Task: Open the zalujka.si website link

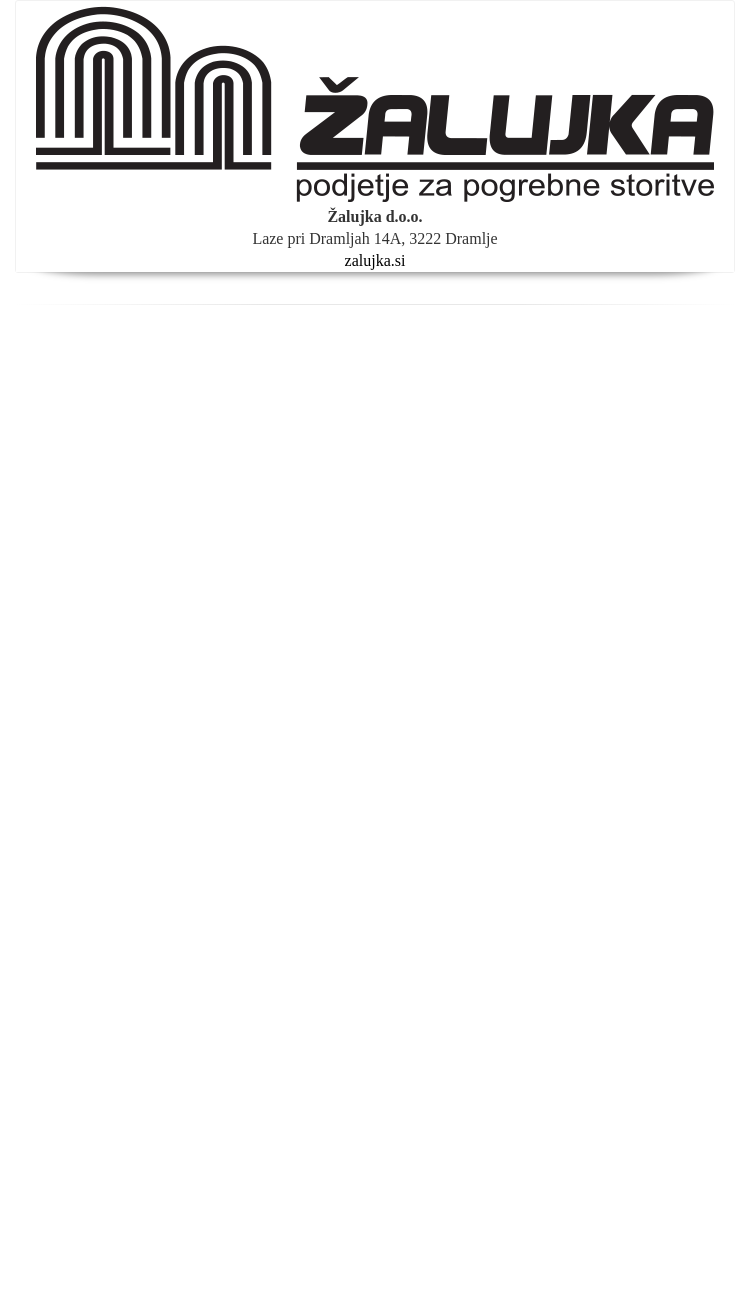Action: click(374, 261)
